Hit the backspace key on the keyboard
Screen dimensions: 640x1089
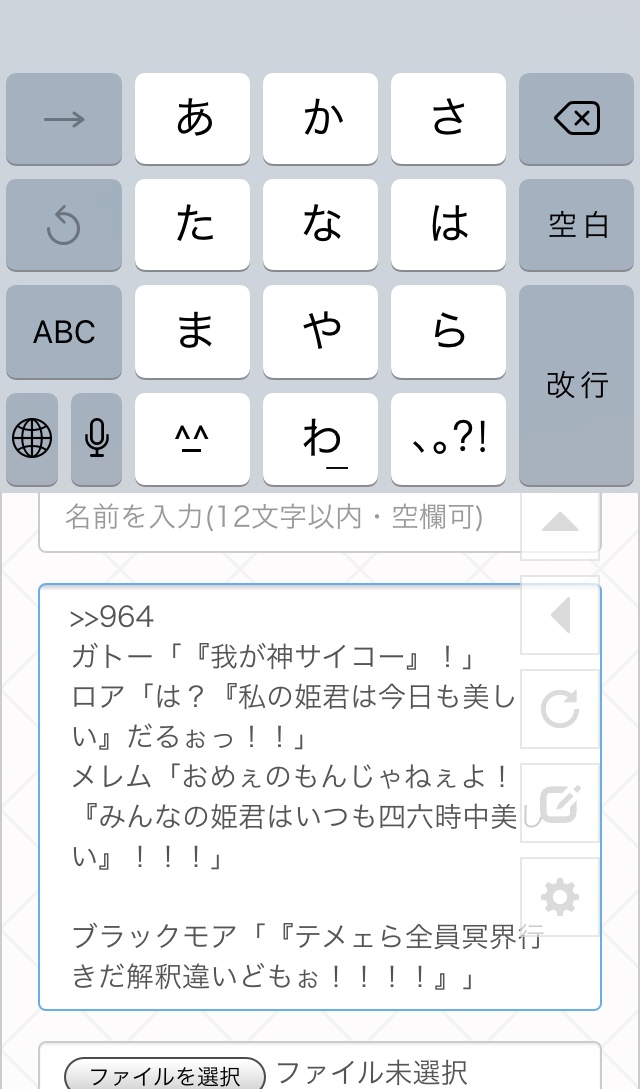click(577, 120)
